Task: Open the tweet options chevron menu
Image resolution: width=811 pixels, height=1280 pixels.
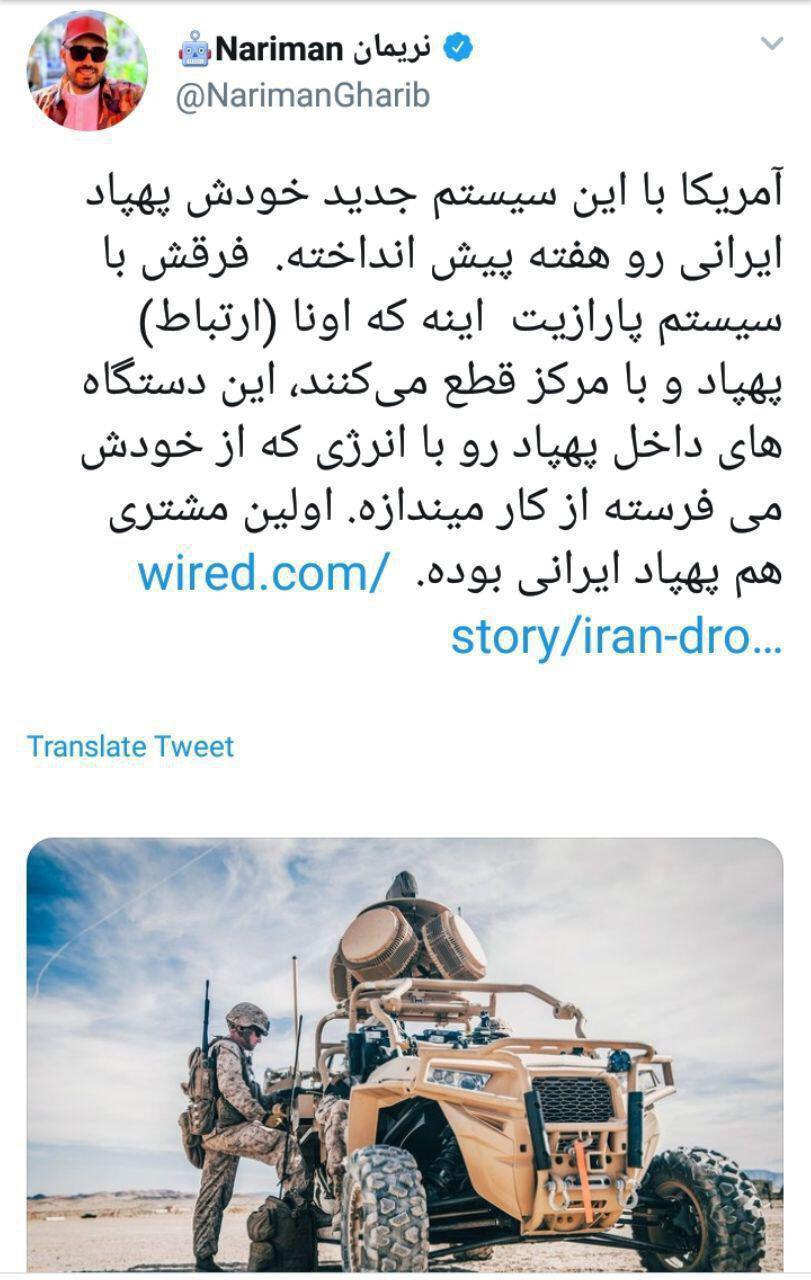Action: point(771,43)
